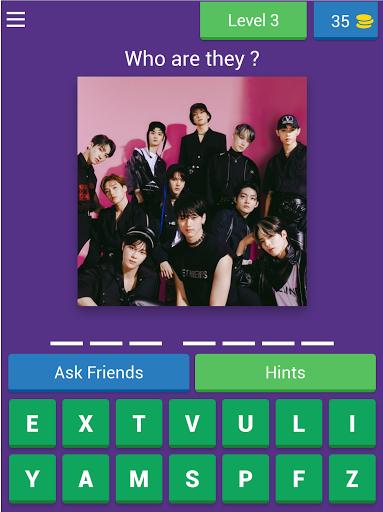Tap the Level 3 button
The height and width of the screenshot is (512, 383).
click(253, 21)
